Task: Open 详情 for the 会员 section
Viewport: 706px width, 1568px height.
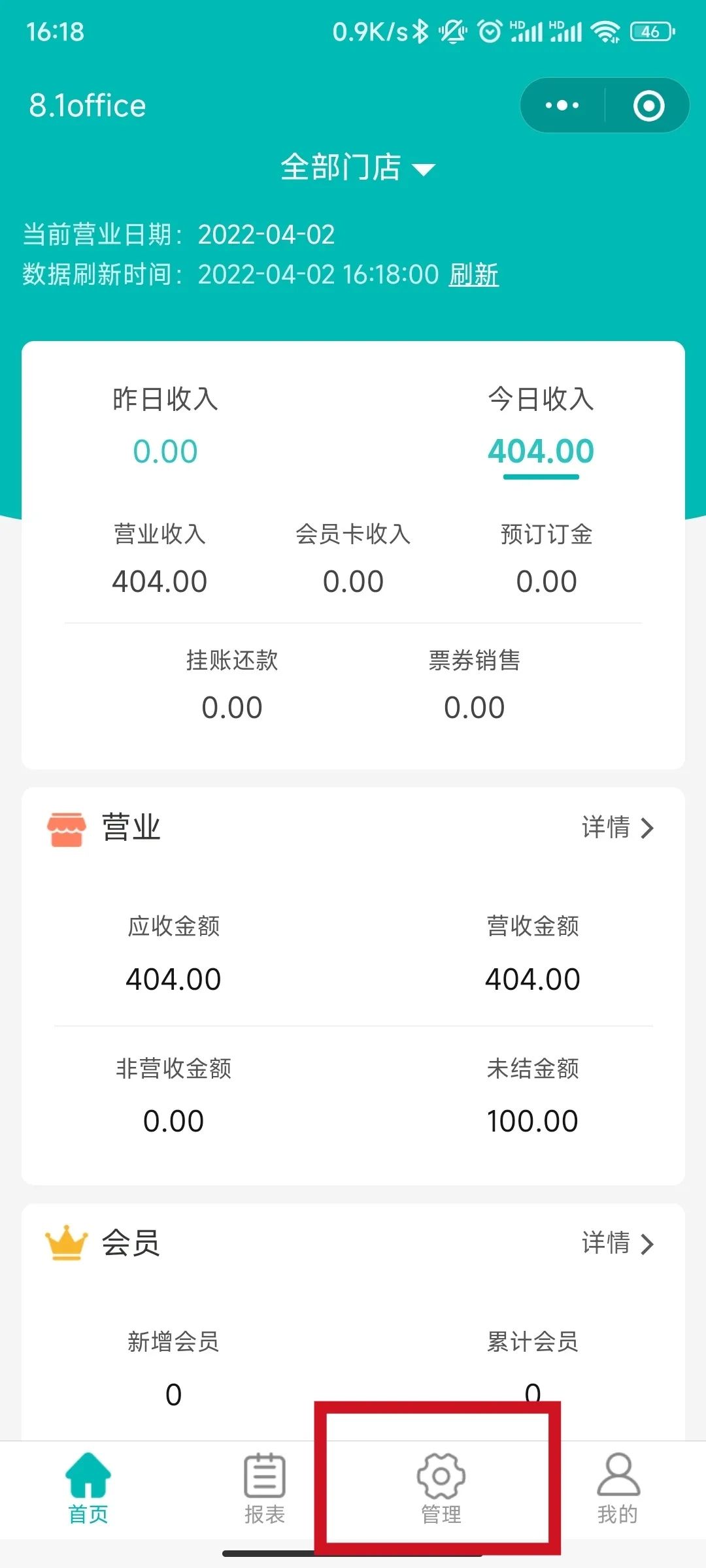Action: tap(617, 1243)
